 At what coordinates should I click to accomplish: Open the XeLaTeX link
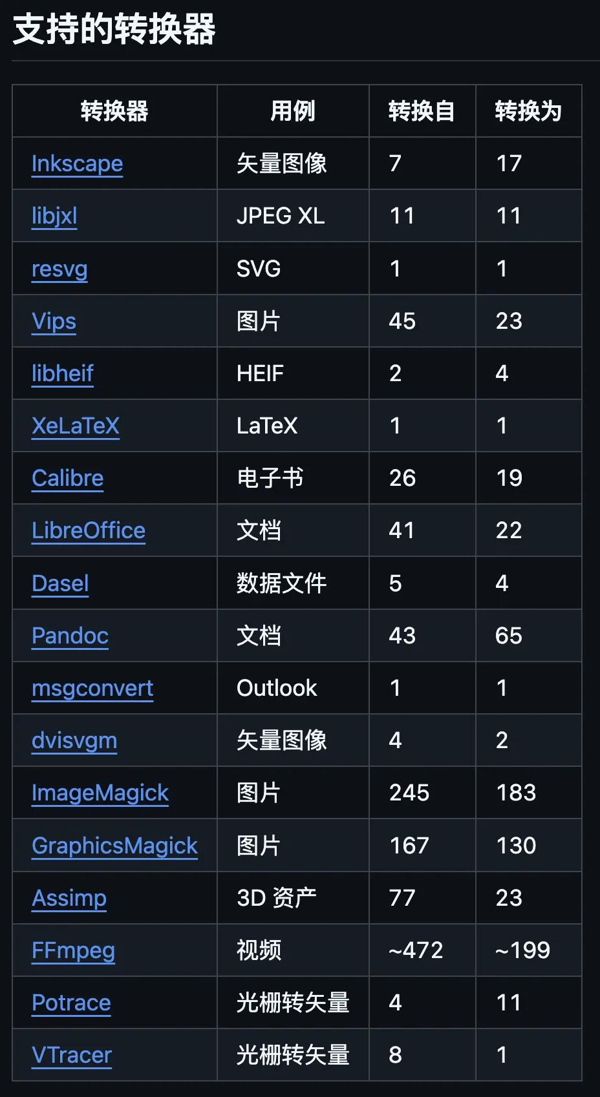[x=75, y=426]
